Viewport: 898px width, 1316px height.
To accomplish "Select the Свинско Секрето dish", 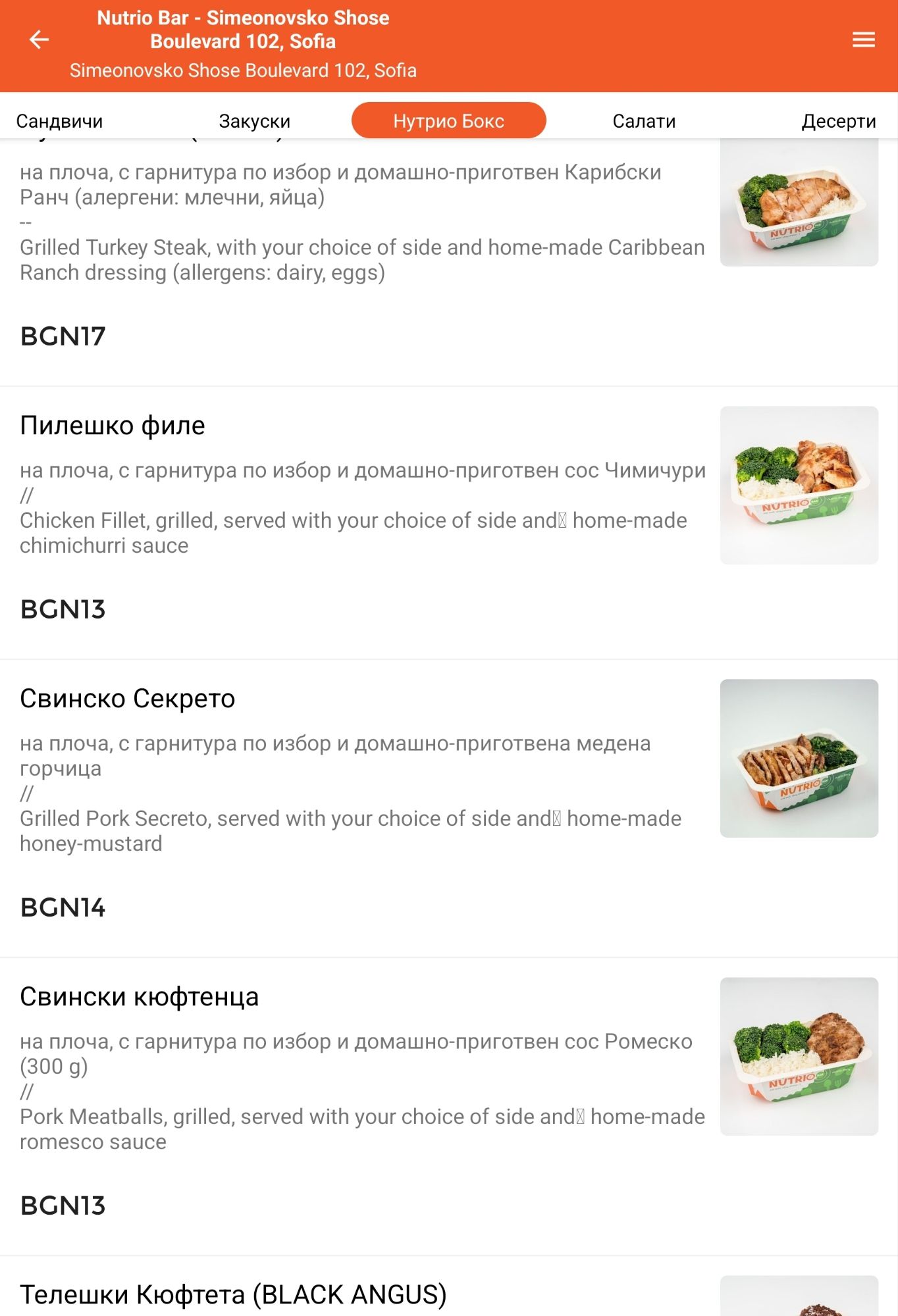I will 128,699.
